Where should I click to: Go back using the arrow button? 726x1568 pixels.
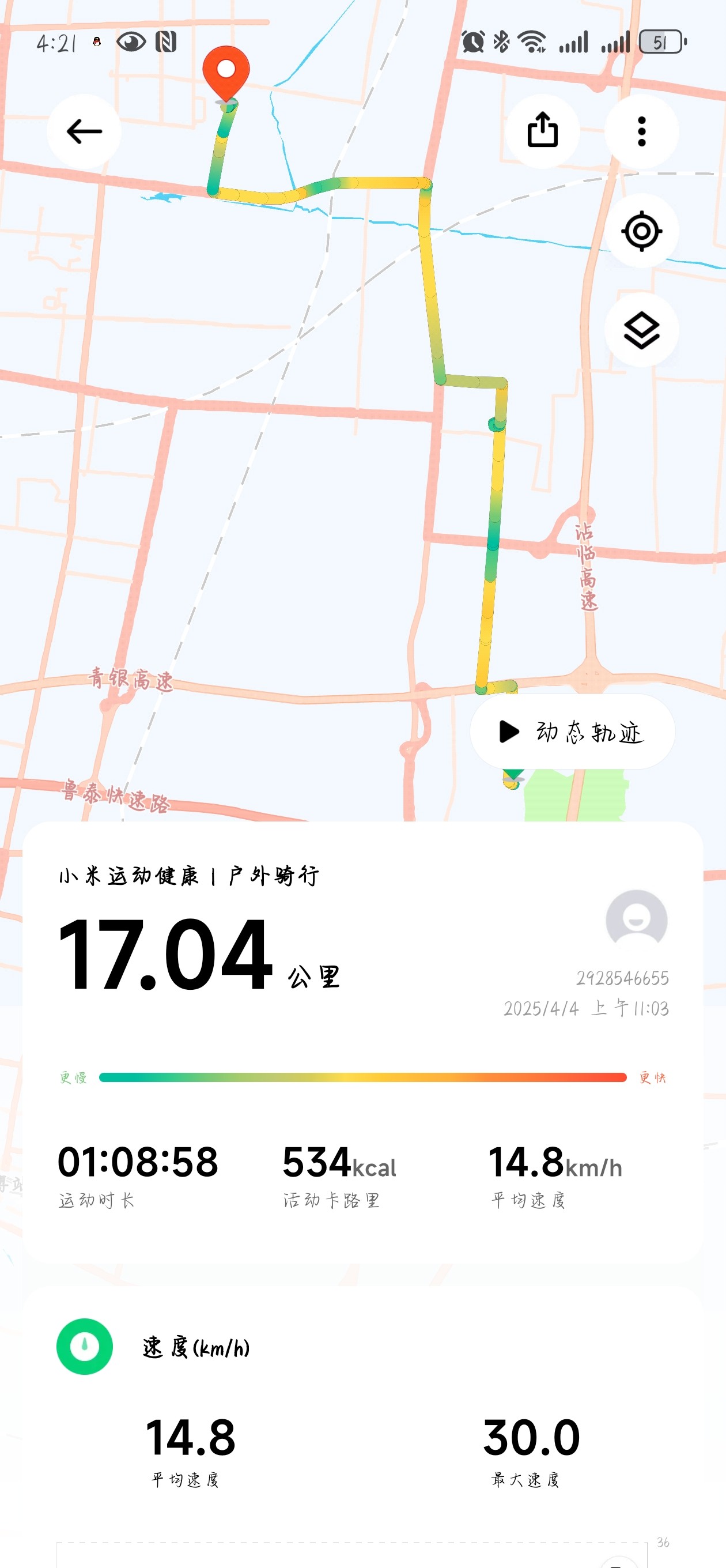click(84, 131)
